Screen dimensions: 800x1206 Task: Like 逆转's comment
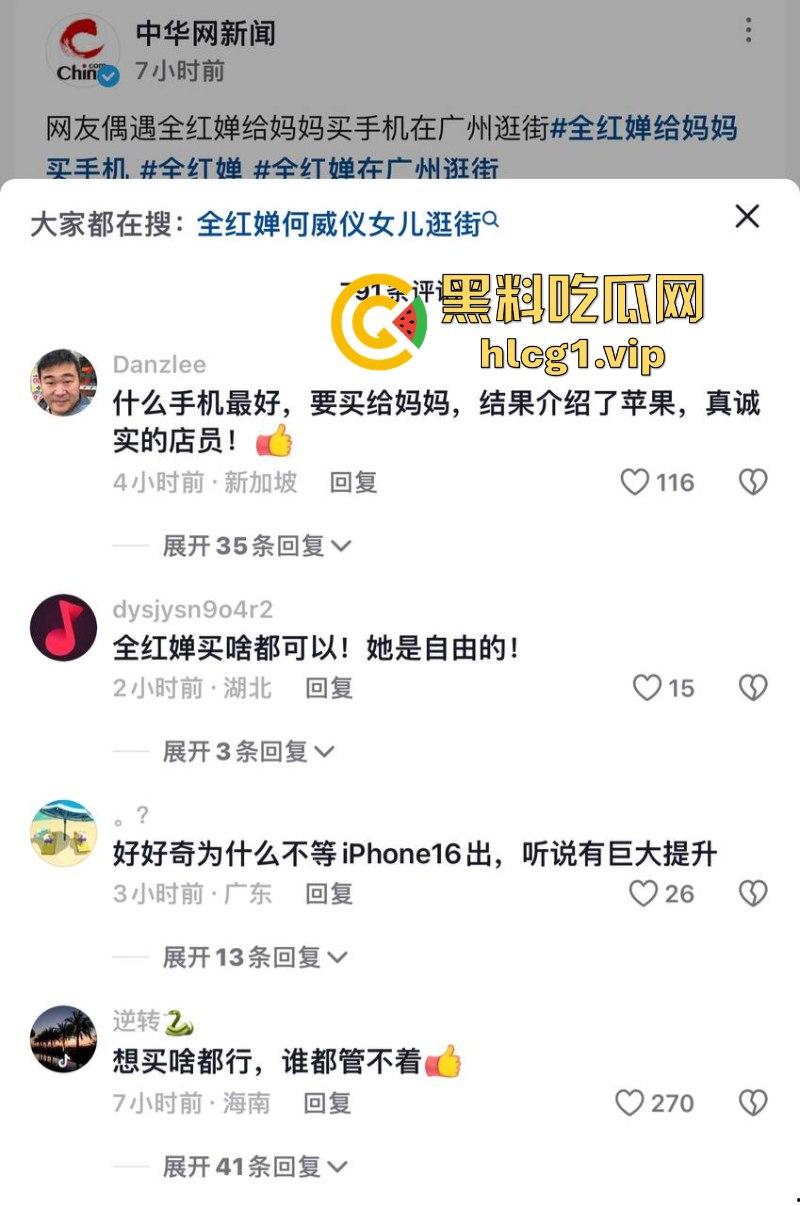pos(630,1103)
